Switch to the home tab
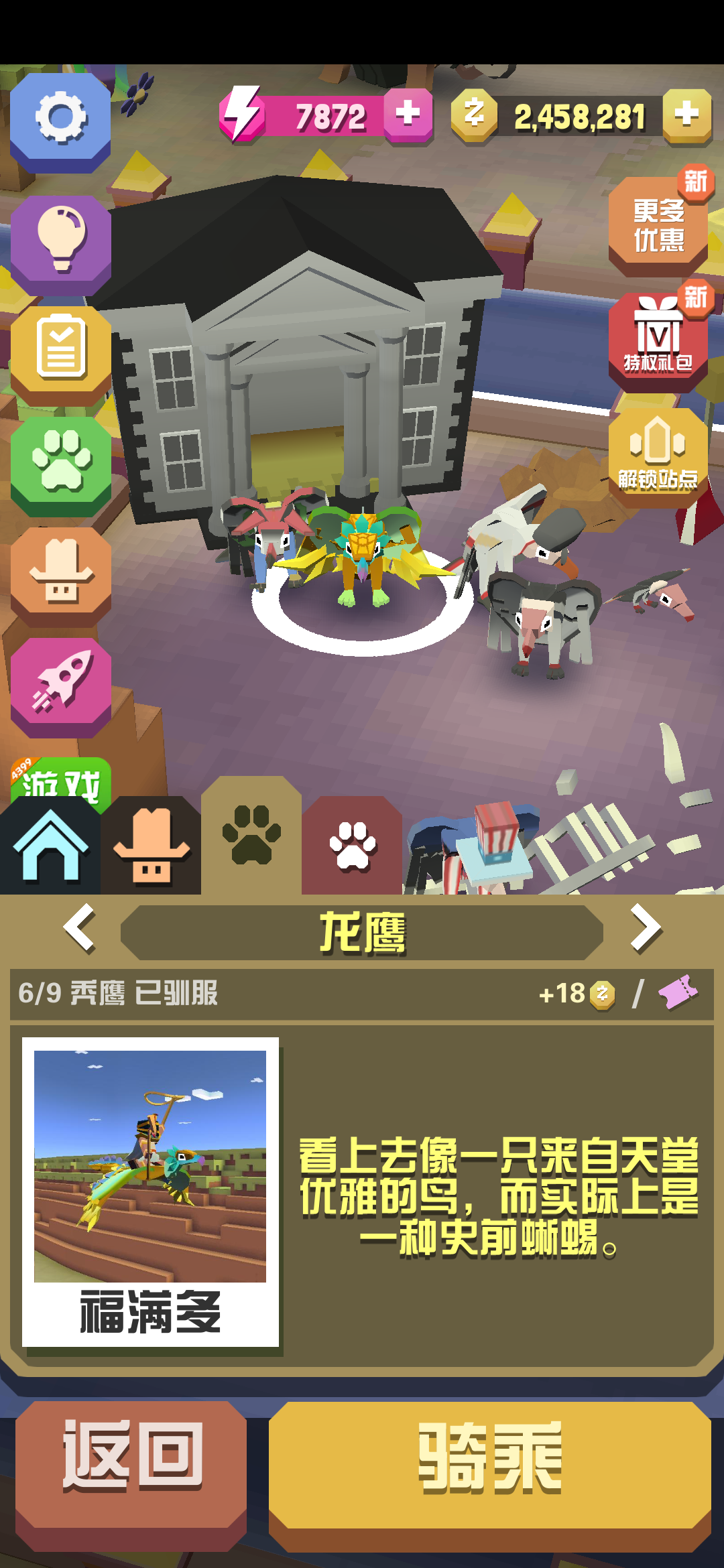Screen dimensions: 724x1568 pos(50,847)
